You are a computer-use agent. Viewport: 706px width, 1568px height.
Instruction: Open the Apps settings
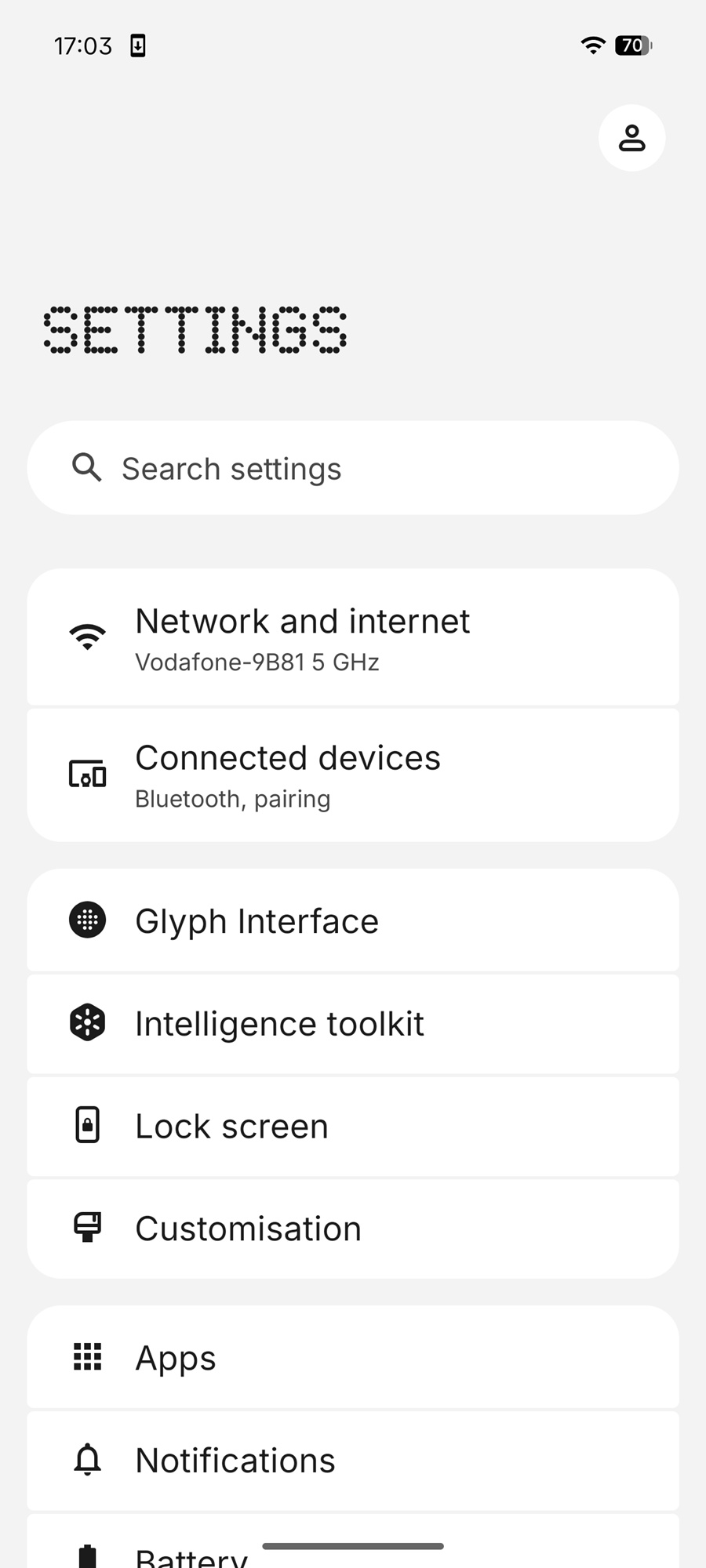tap(353, 1357)
